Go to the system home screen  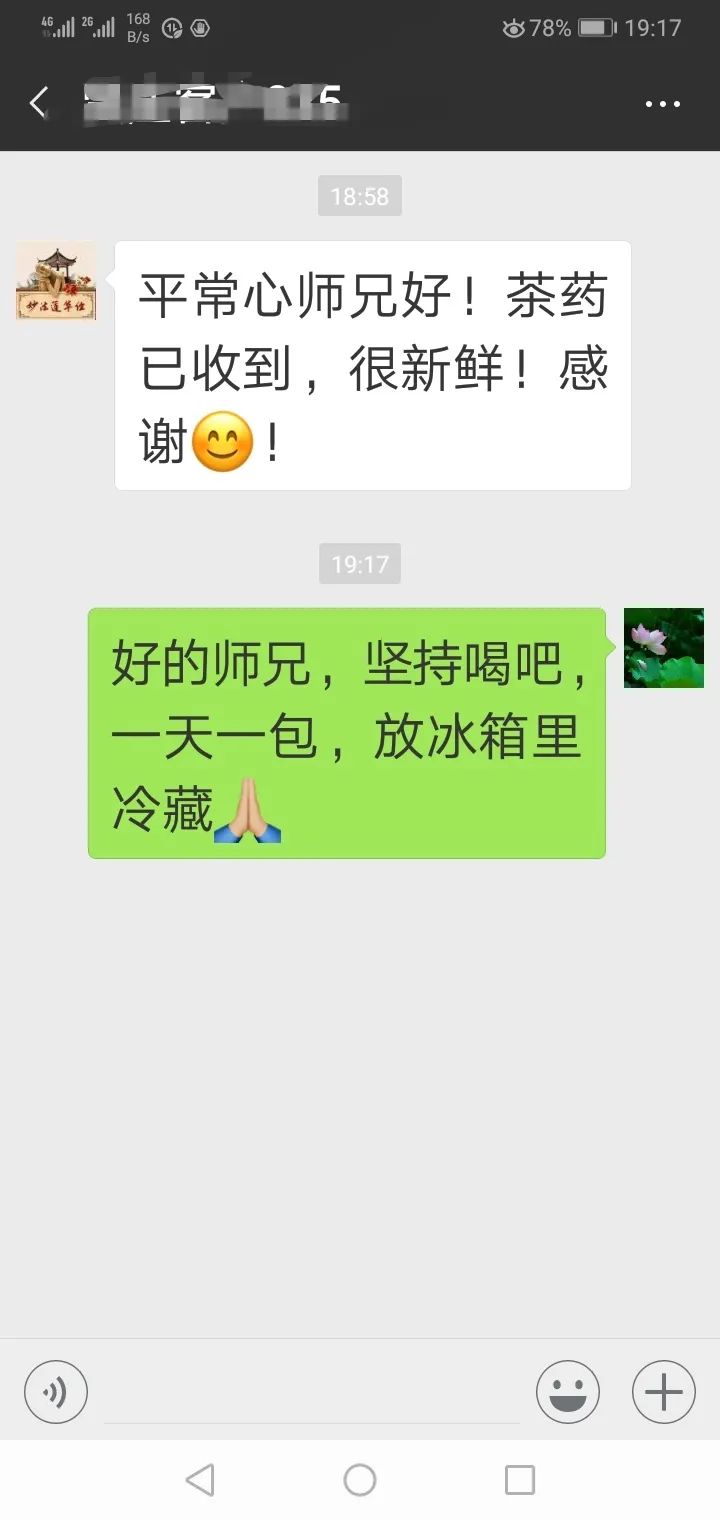(360, 1479)
